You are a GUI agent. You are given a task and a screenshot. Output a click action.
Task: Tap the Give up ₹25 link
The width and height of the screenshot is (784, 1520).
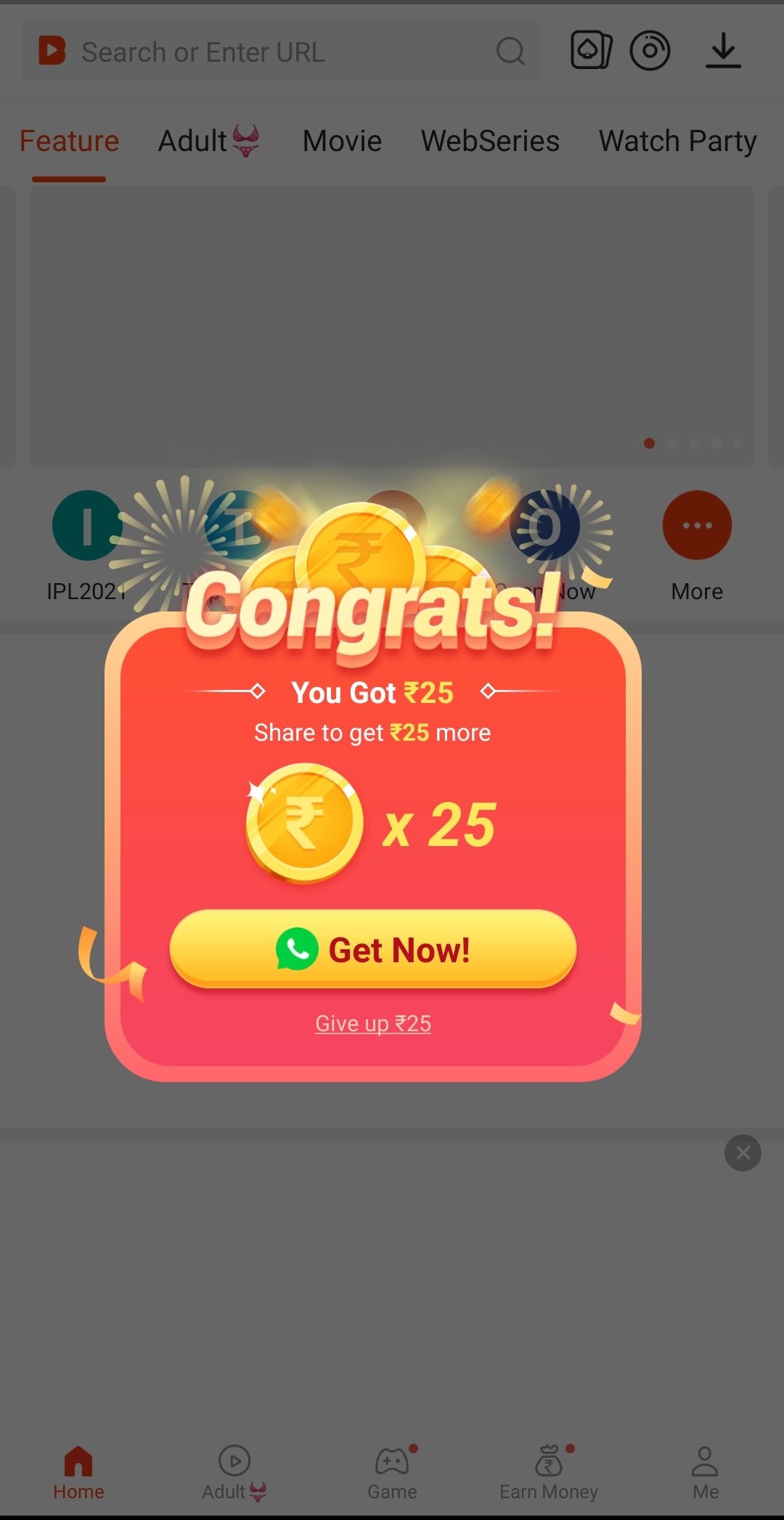373,1023
